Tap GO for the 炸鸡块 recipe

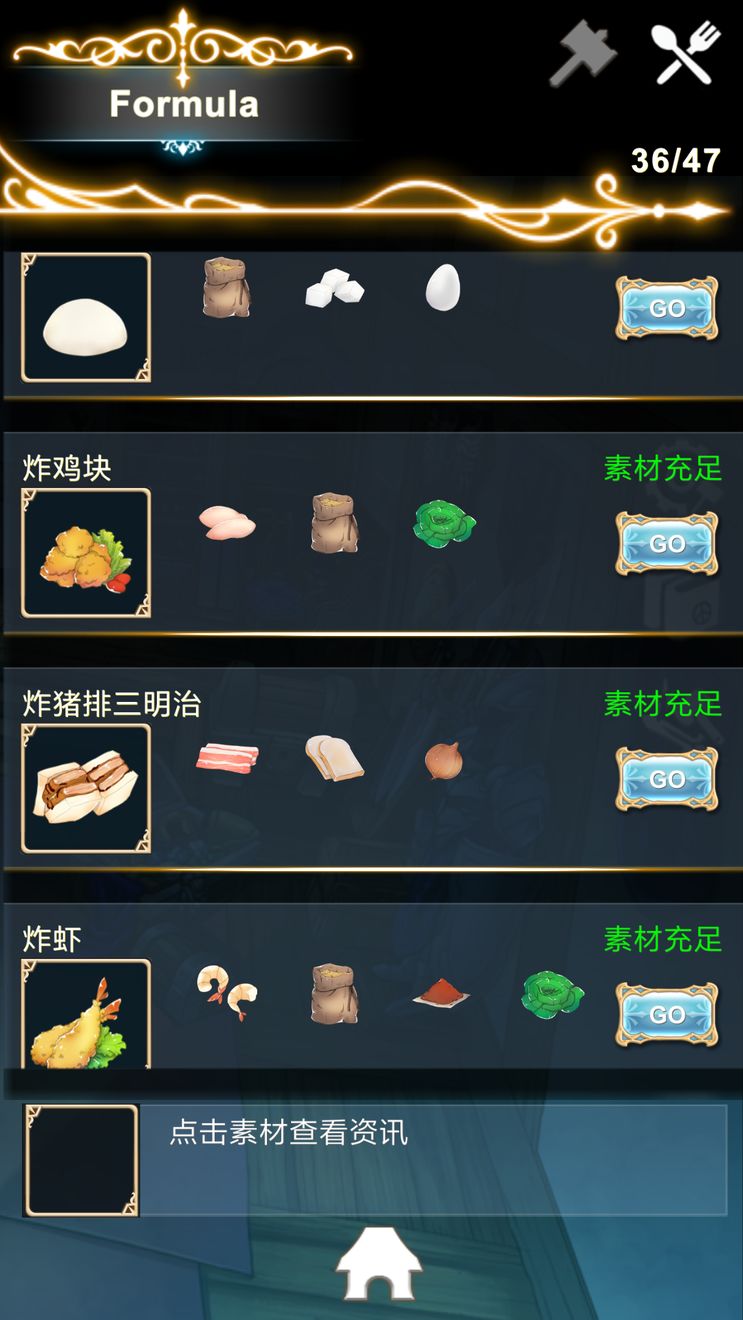[x=666, y=544]
